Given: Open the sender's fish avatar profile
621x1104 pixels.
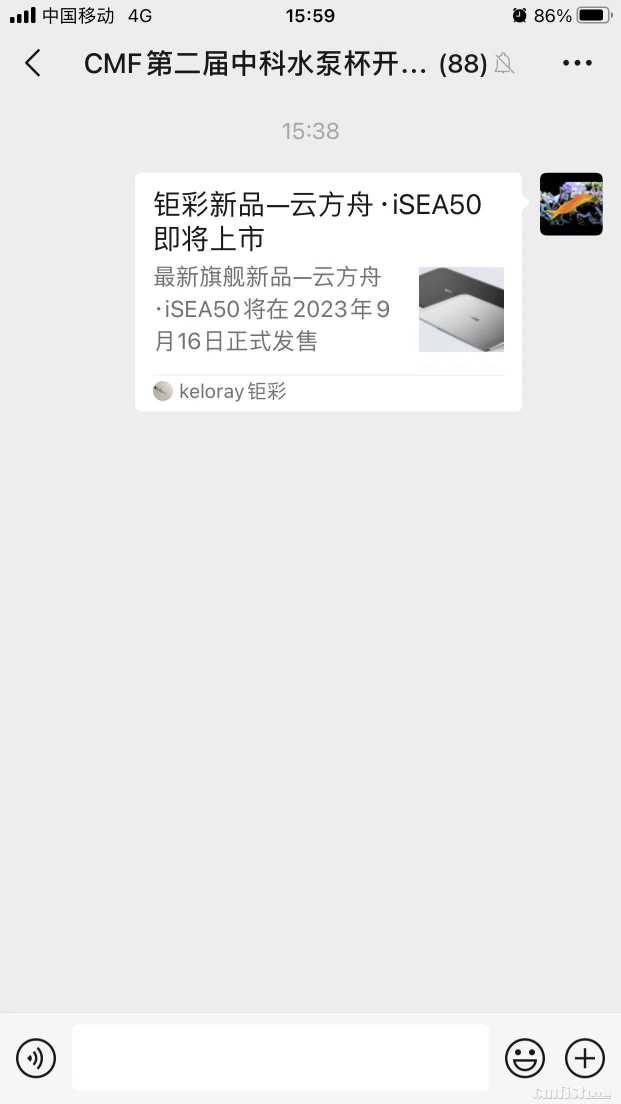Looking at the screenshot, I should [x=571, y=204].
